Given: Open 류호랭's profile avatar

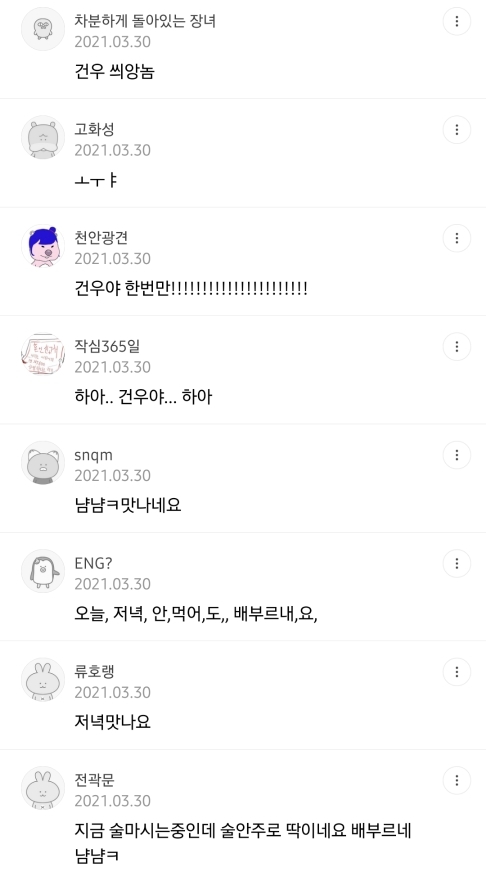Looking at the screenshot, I should tap(43, 679).
